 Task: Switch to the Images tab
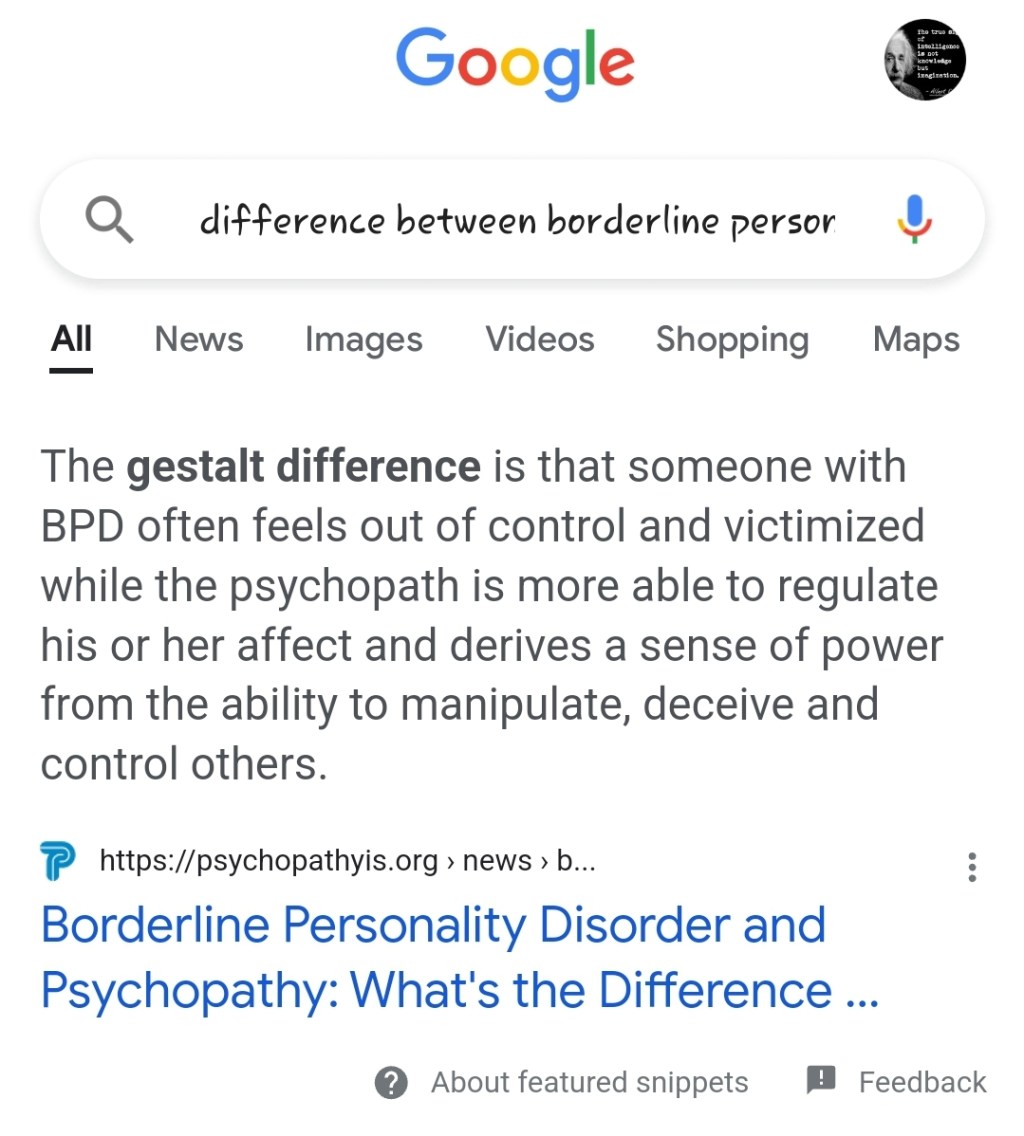pos(363,340)
